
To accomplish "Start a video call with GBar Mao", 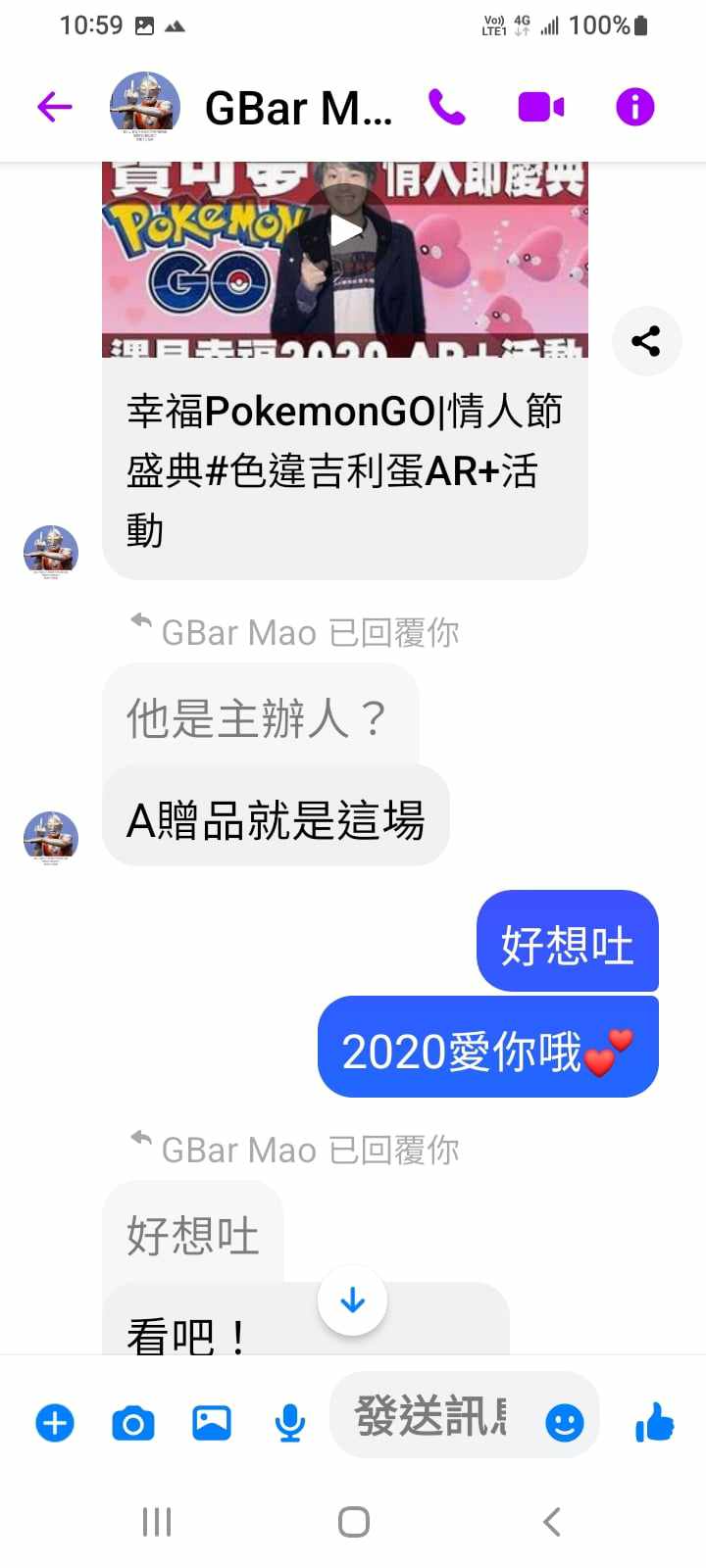I will click(x=540, y=107).
